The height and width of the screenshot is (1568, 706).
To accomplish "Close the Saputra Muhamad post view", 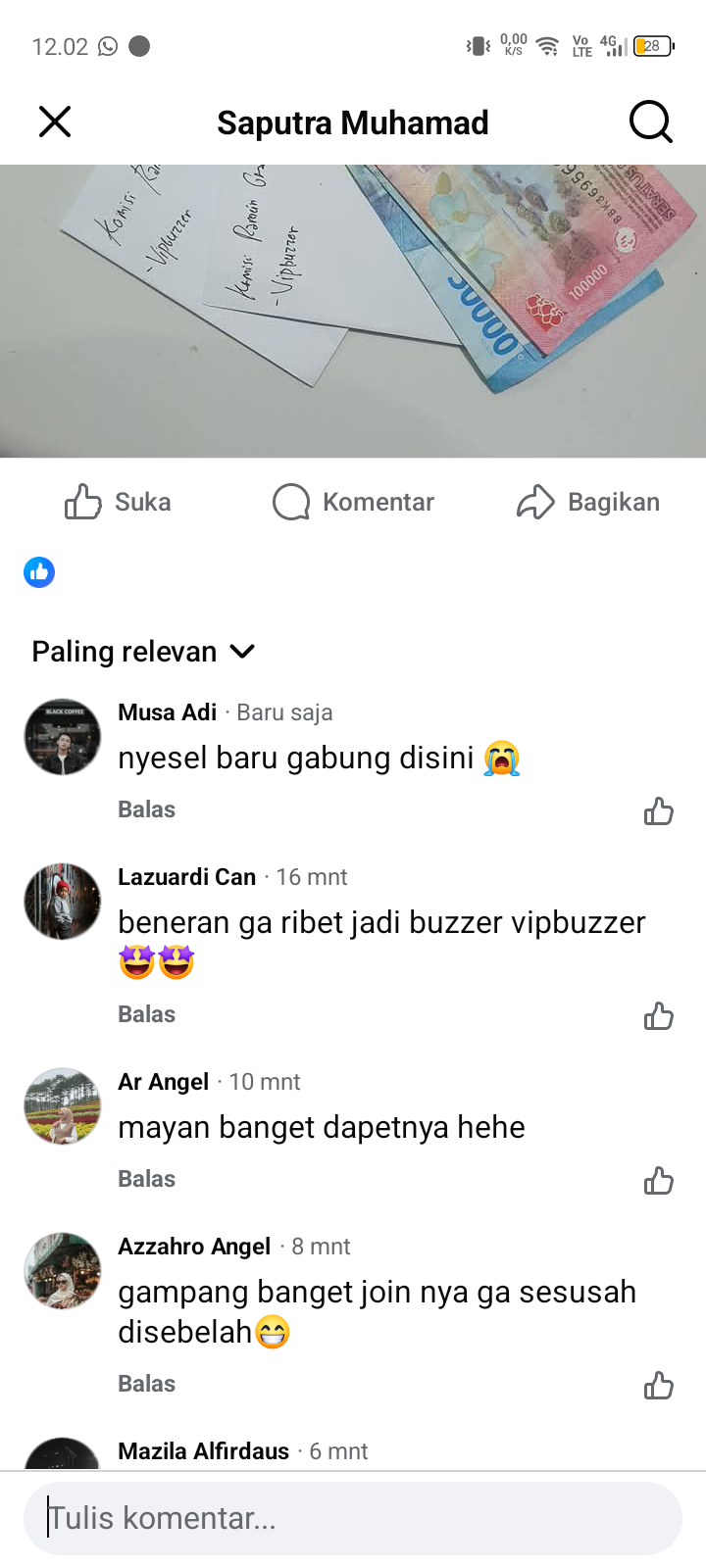I will (55, 122).
